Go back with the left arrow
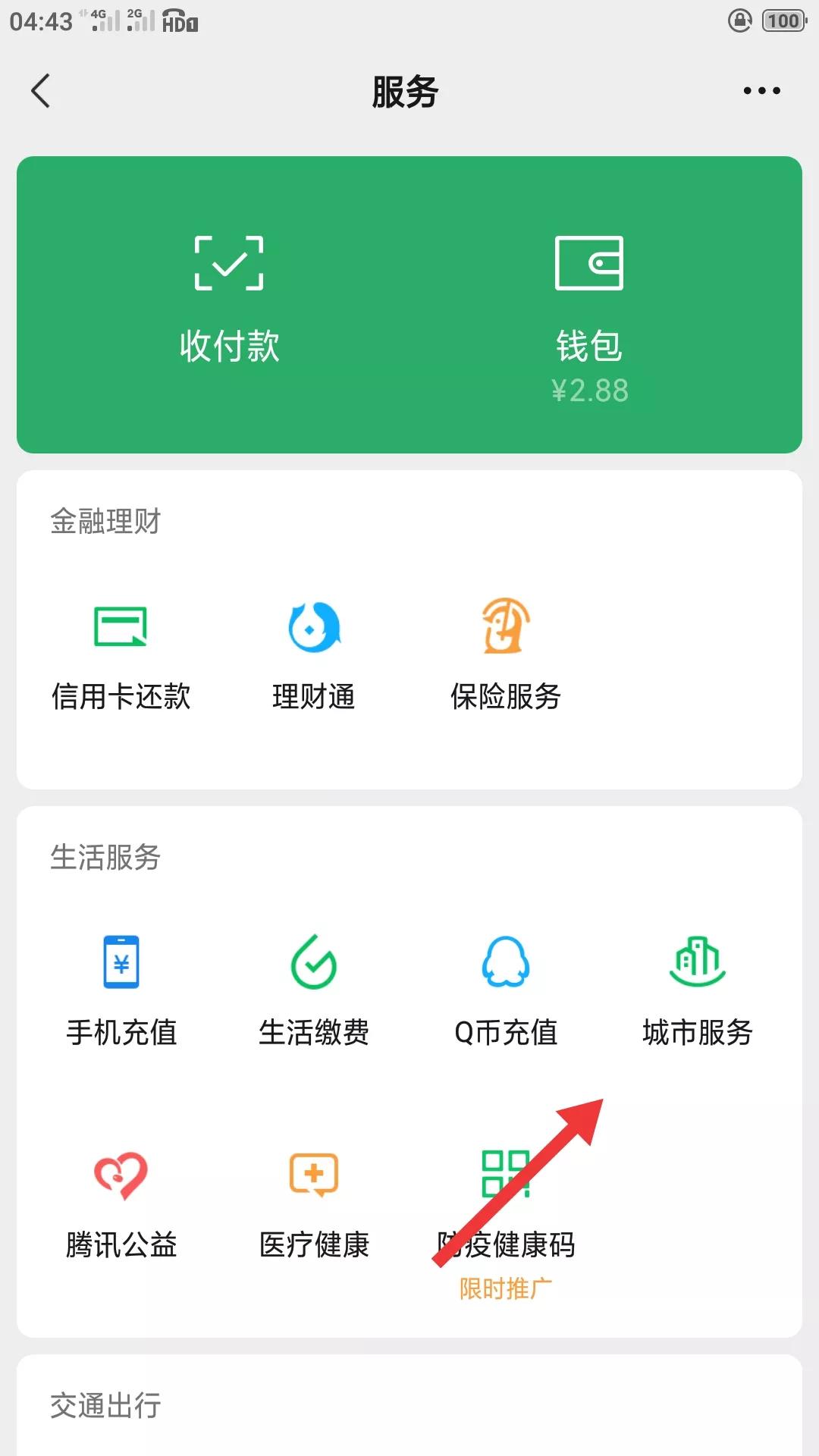 [39, 91]
